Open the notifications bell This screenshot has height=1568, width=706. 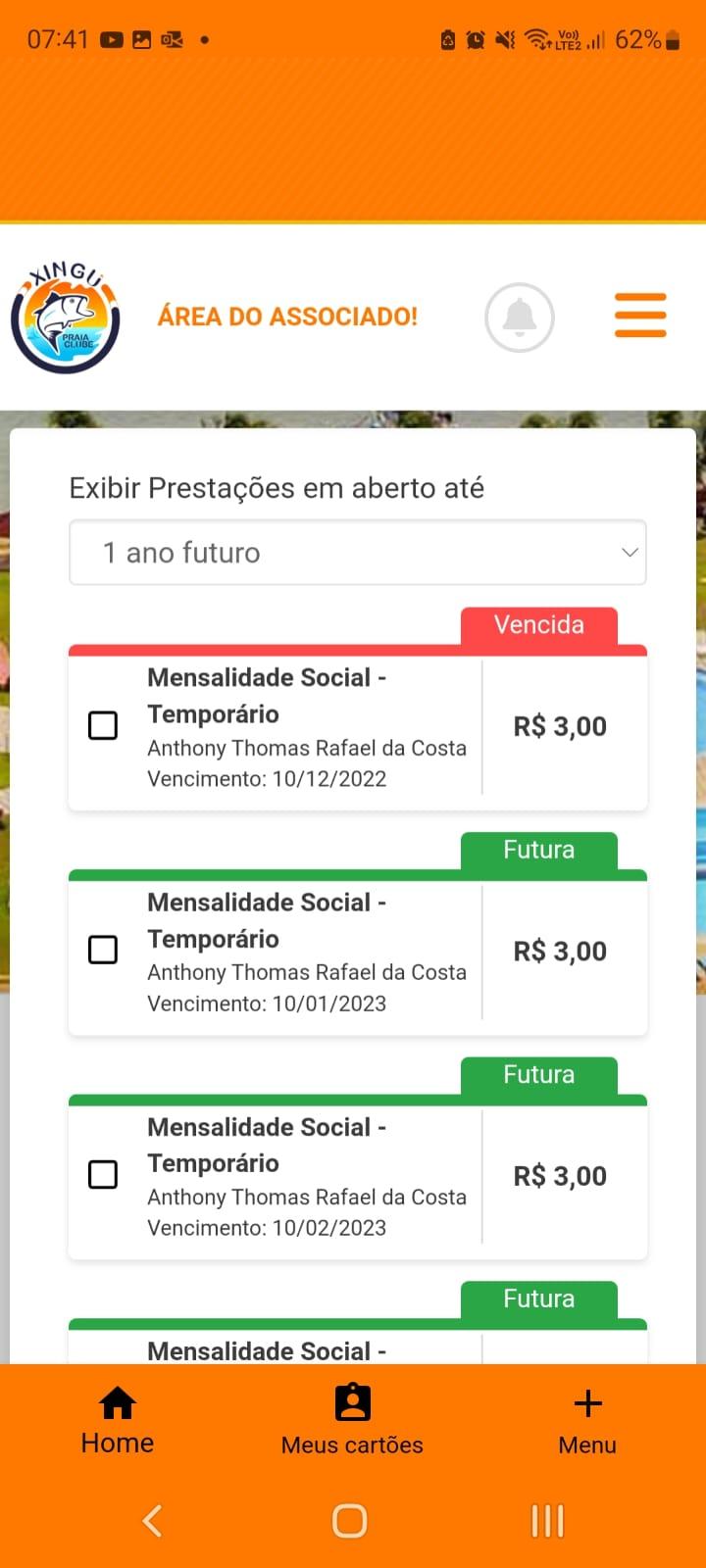[x=520, y=318]
